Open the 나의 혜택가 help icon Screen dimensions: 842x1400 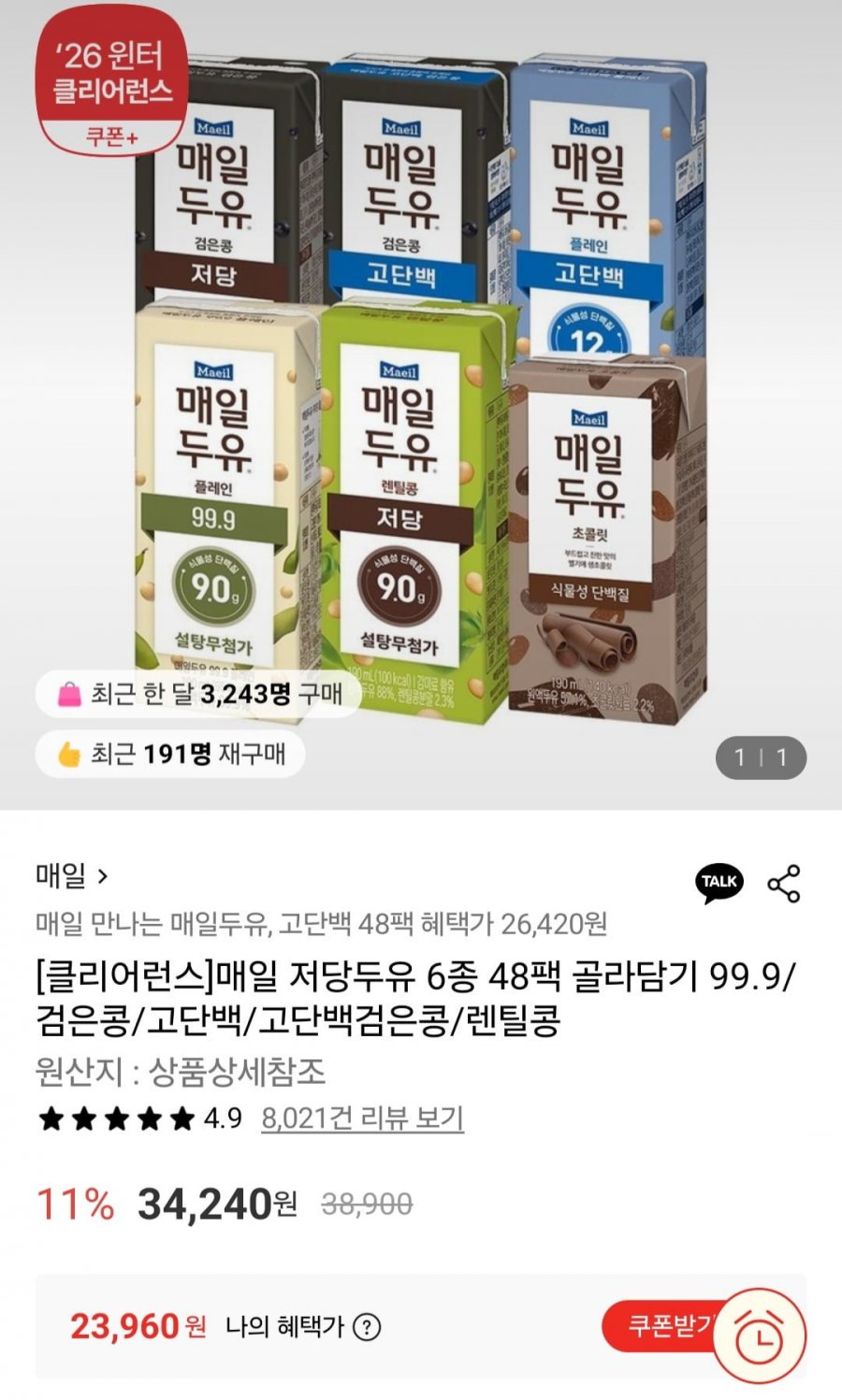point(368,1326)
